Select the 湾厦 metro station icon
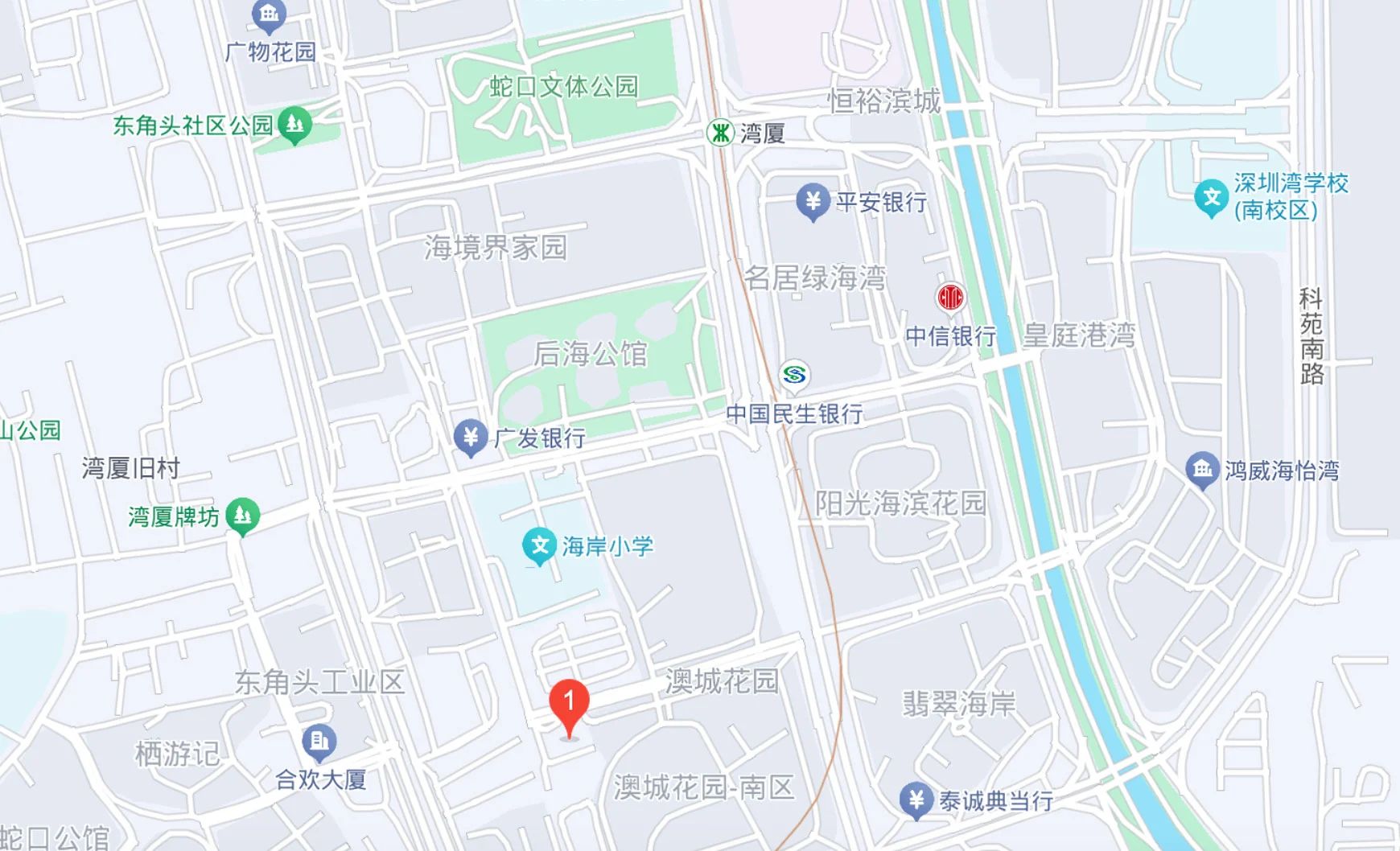1400x851 pixels. point(719,133)
